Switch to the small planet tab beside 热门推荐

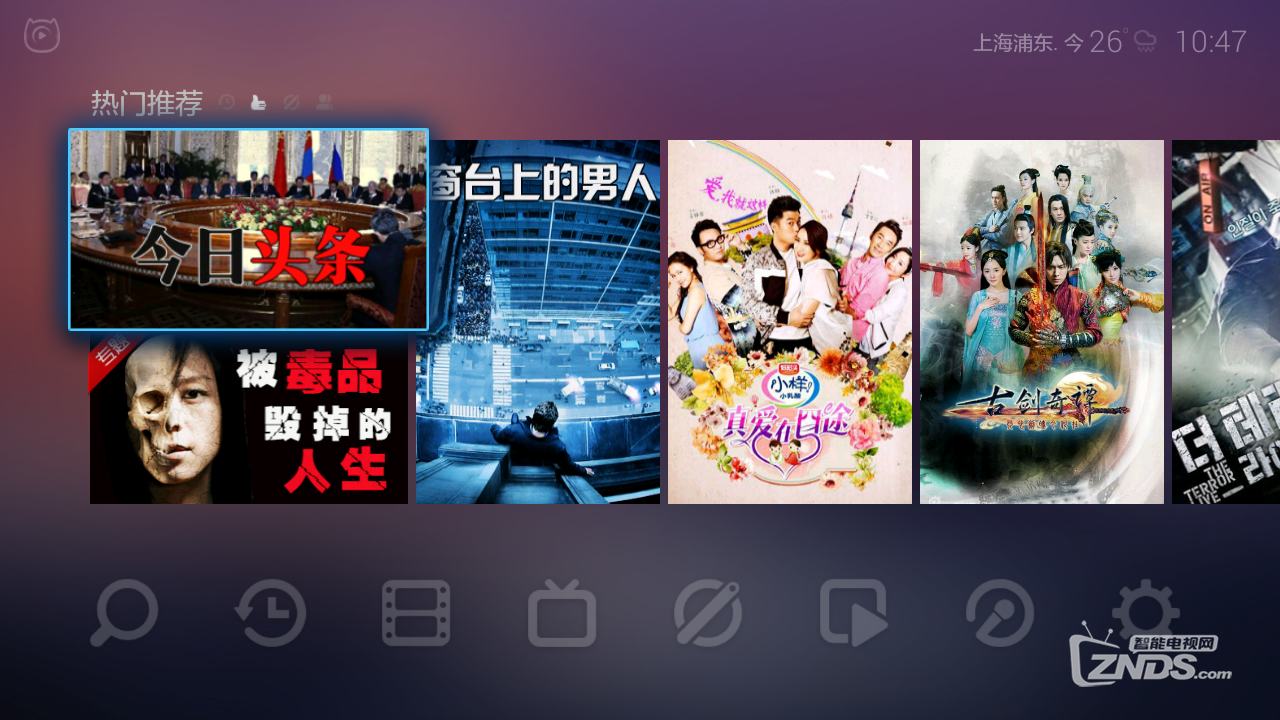pyautogui.click(x=291, y=102)
